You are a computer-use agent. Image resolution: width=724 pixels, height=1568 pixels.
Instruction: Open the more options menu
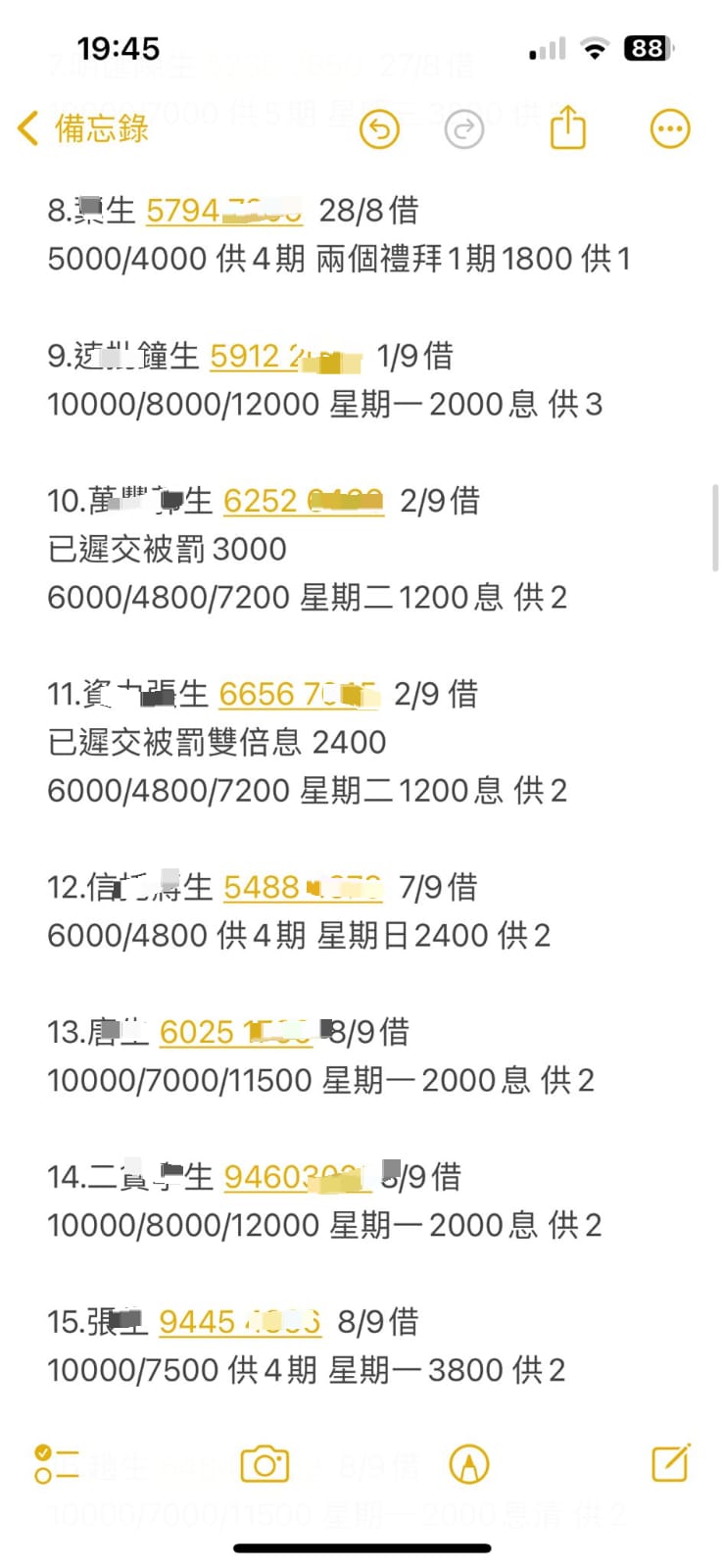[670, 128]
